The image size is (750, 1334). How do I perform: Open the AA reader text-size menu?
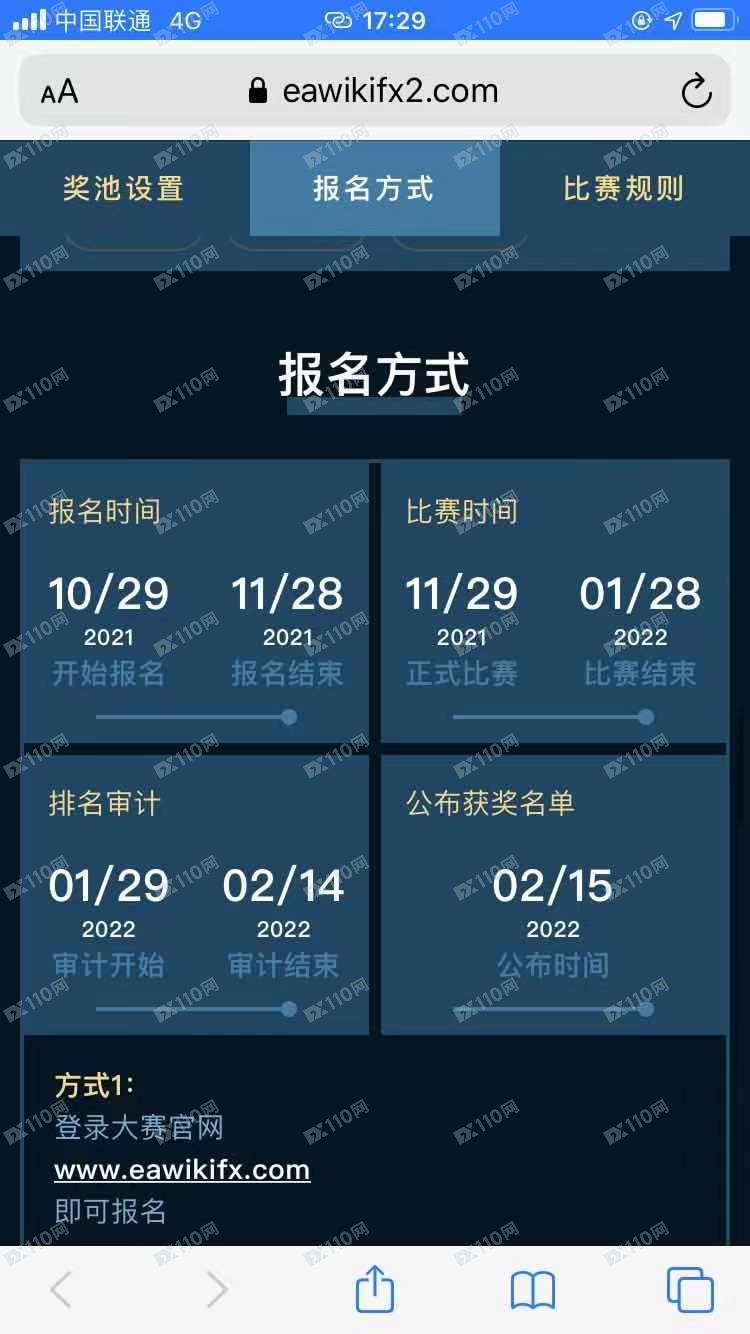tap(59, 93)
